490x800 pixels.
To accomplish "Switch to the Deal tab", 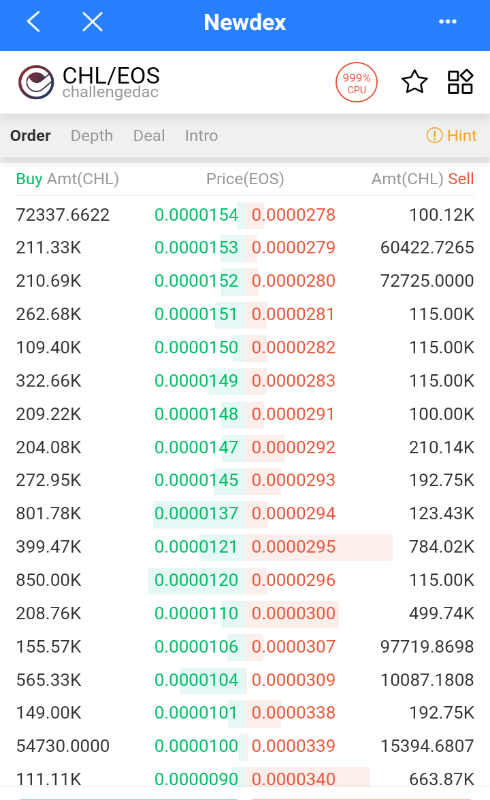I will pos(149,136).
